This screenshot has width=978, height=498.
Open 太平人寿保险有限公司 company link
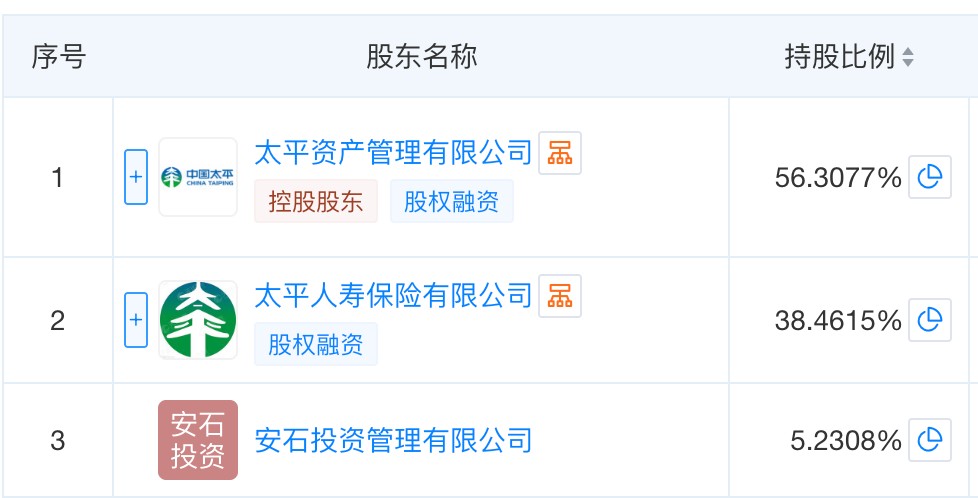[x=394, y=296]
